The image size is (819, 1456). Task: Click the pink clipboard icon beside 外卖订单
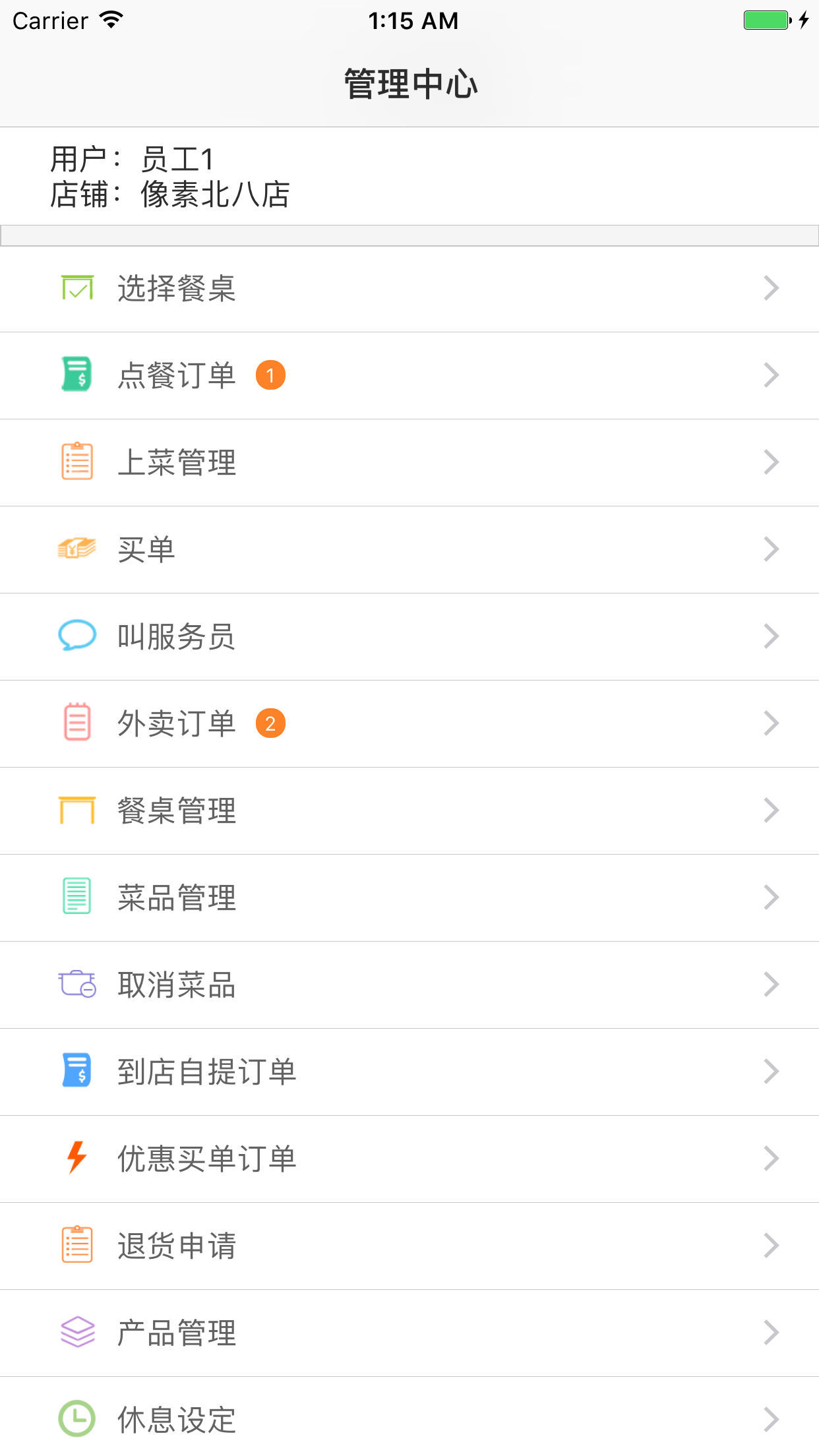pyautogui.click(x=77, y=723)
